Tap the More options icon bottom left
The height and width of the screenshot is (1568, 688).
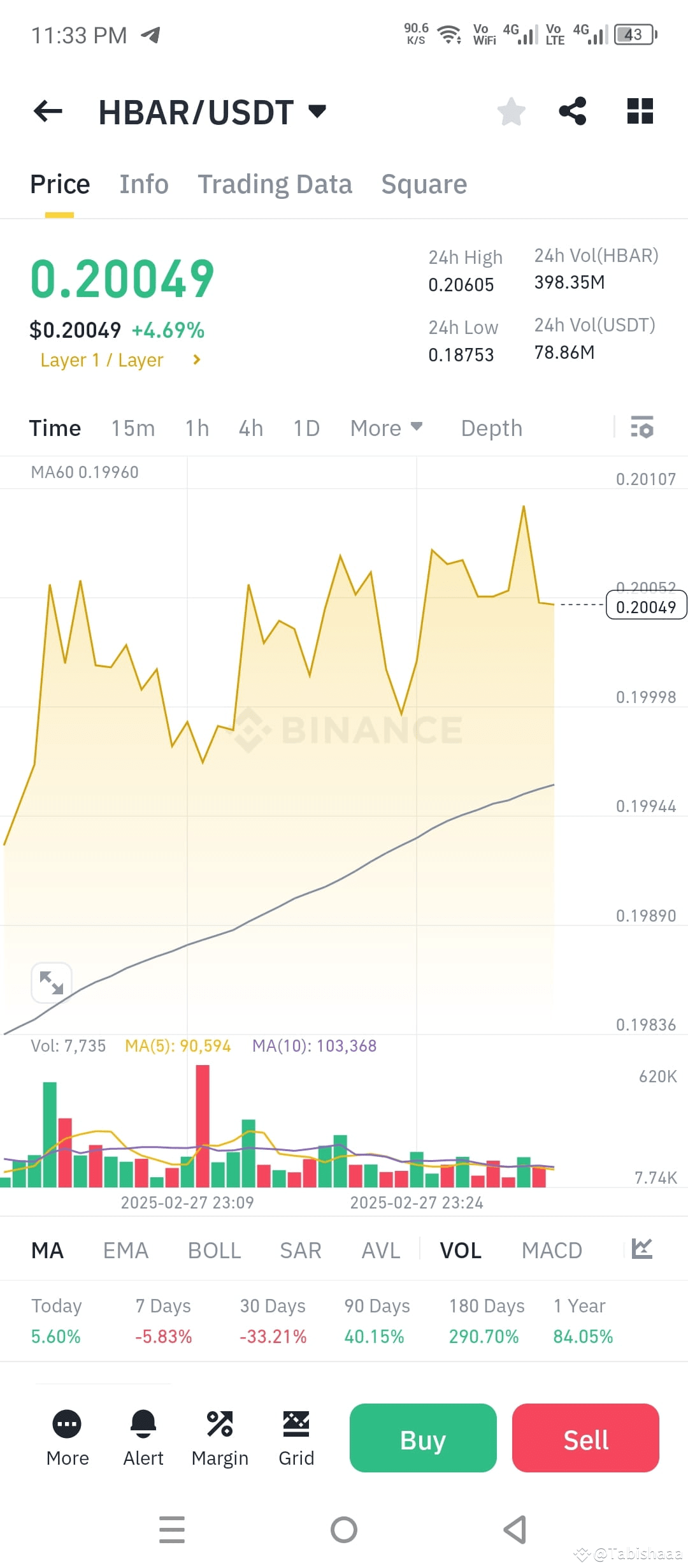(67, 1425)
